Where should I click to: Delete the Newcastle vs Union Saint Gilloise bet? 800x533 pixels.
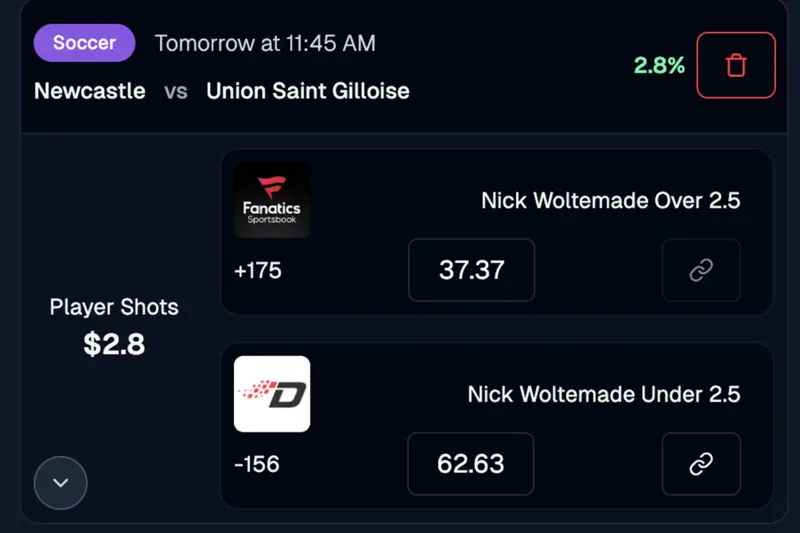click(736, 66)
